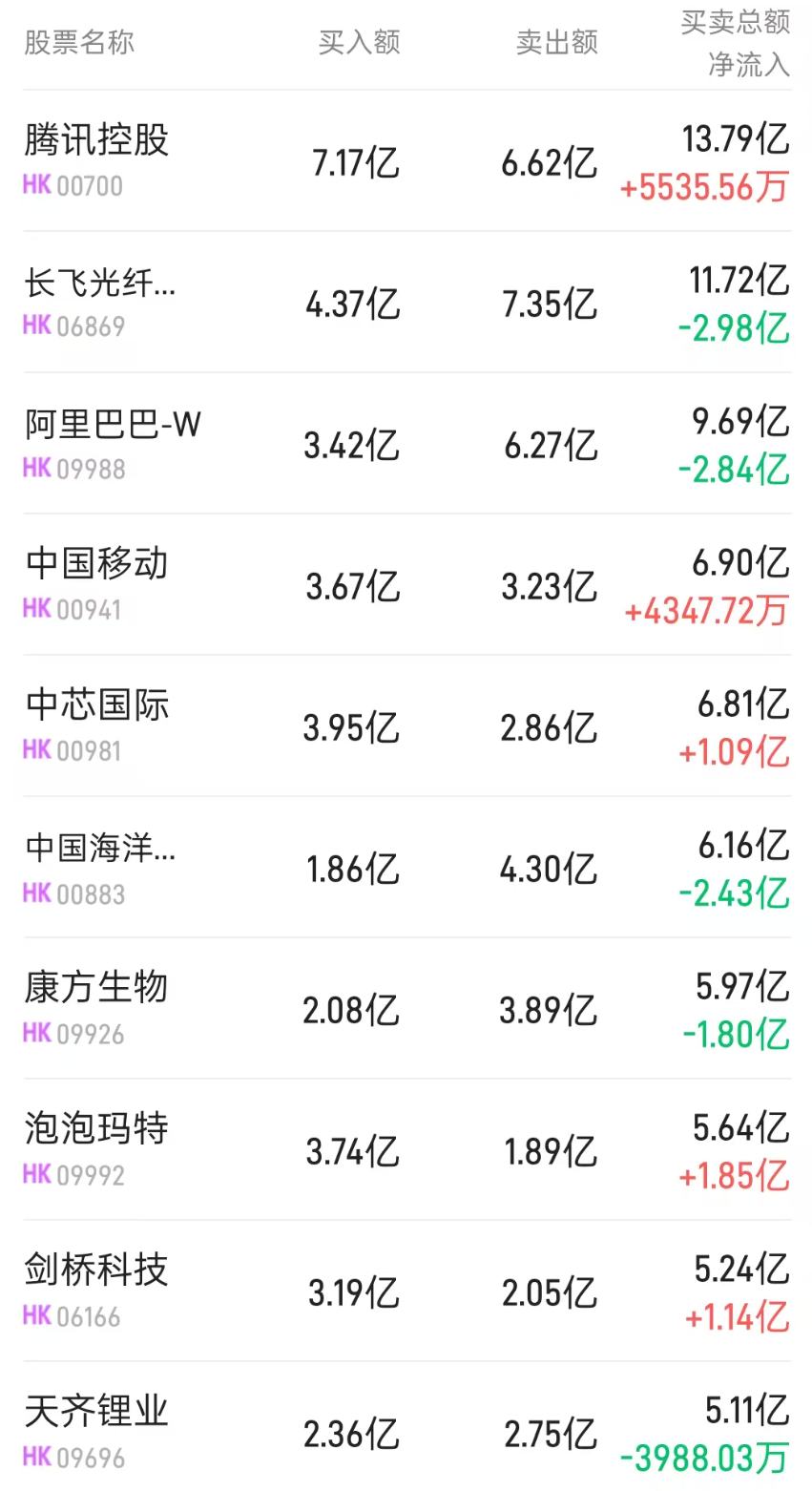Image resolution: width=812 pixels, height=1491 pixels.
Task: Open the 剑桥科技 stock entry
Action: pyautogui.click(x=95, y=1270)
